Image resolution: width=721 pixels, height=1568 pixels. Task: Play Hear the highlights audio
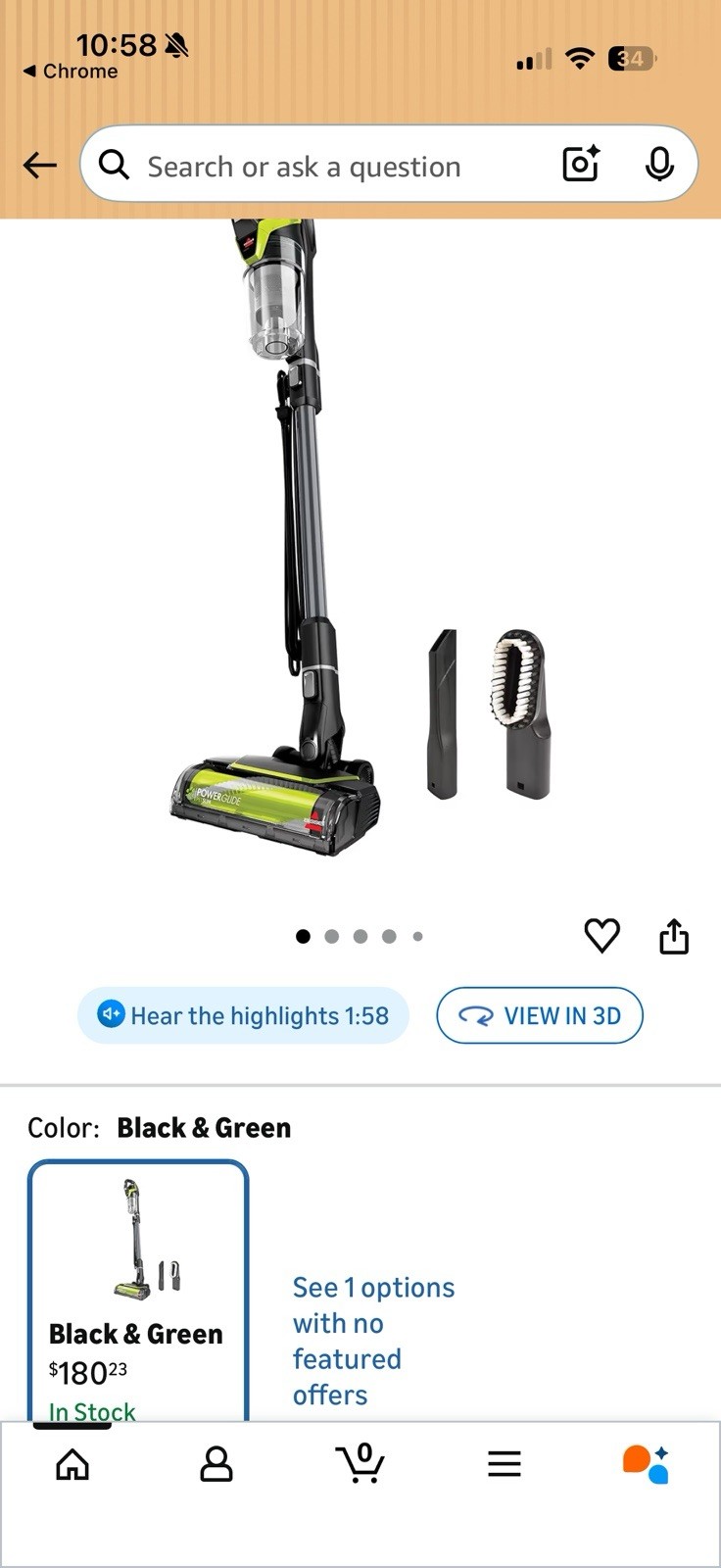[x=243, y=1015]
